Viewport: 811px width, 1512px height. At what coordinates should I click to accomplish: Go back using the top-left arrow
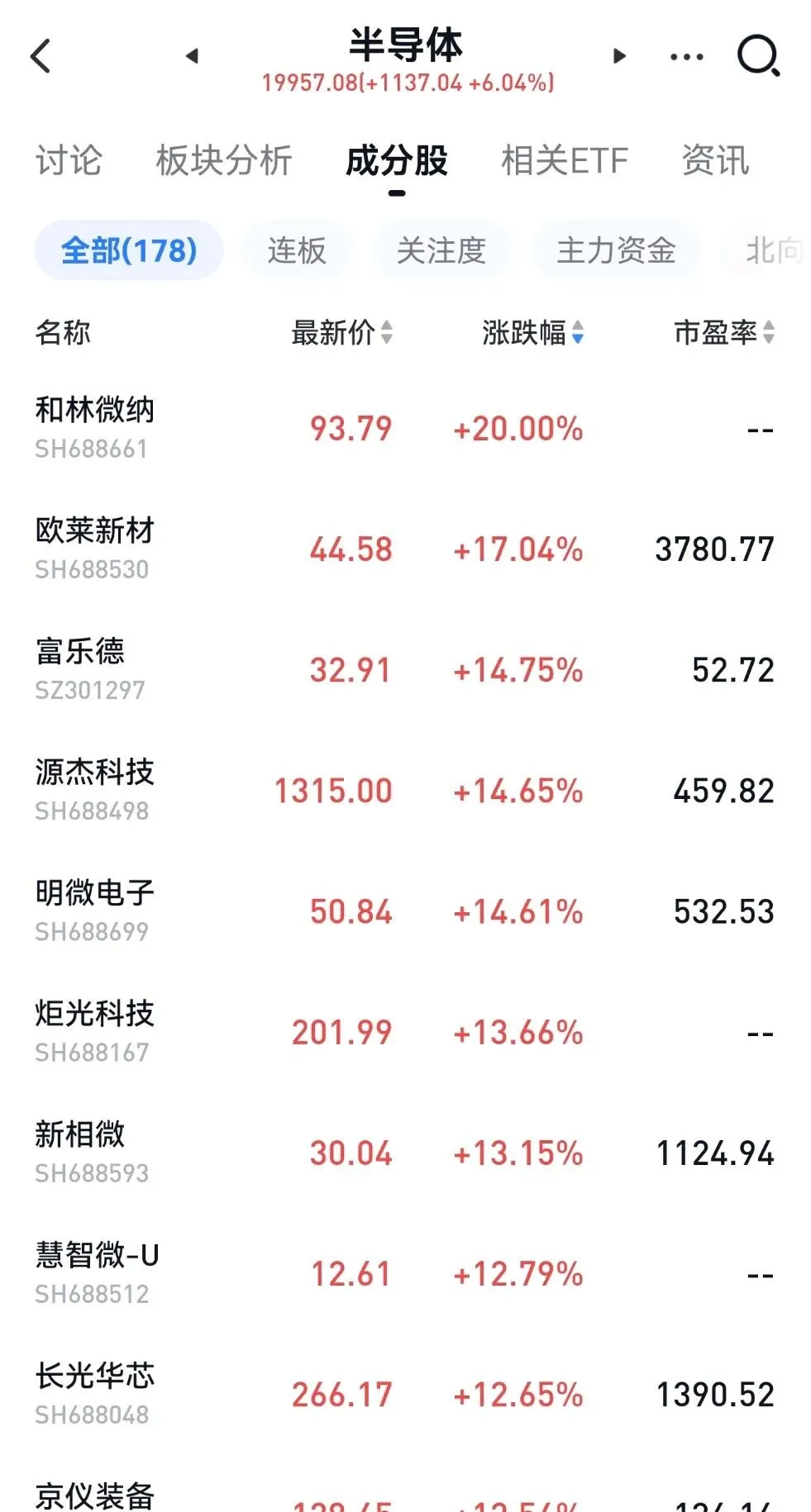(x=41, y=56)
